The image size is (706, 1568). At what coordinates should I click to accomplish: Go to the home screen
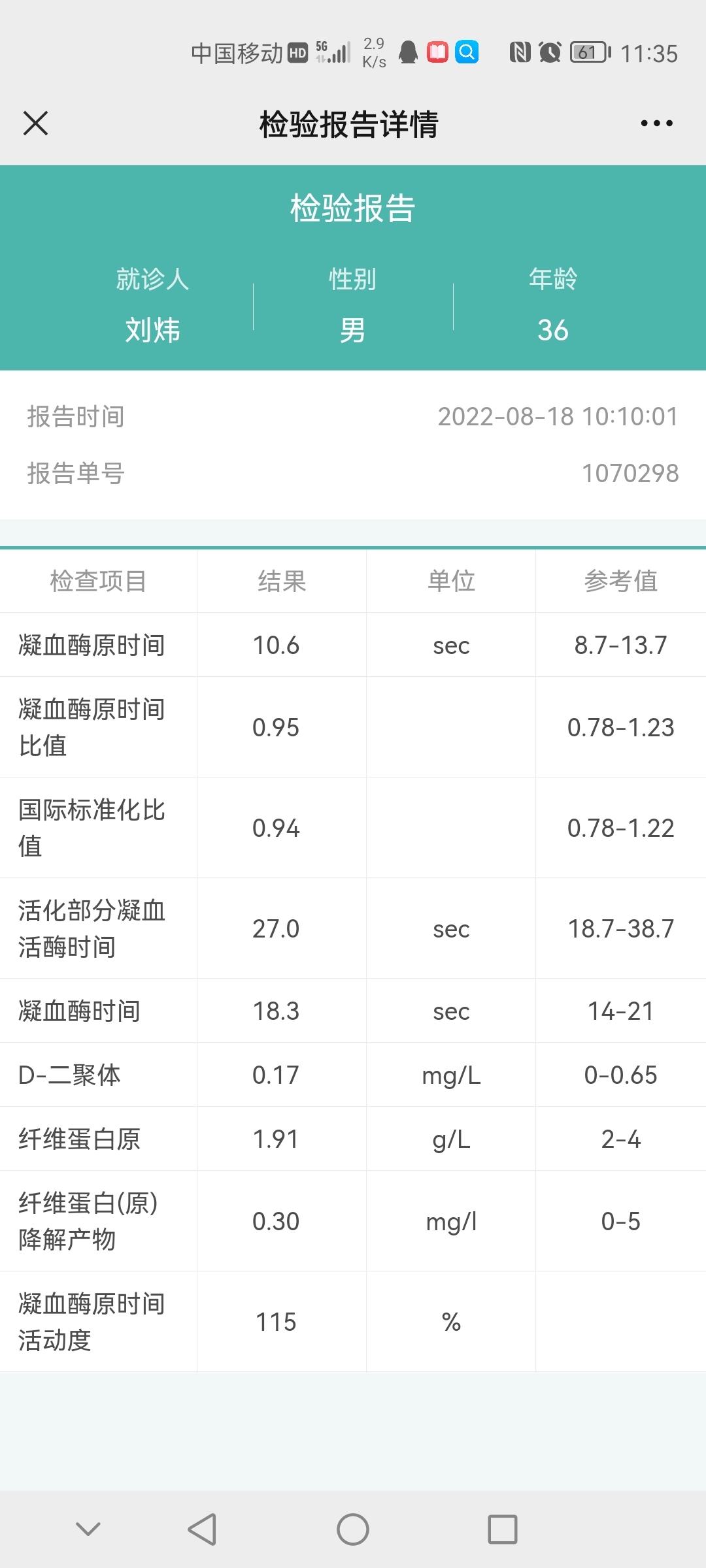pos(353,1529)
